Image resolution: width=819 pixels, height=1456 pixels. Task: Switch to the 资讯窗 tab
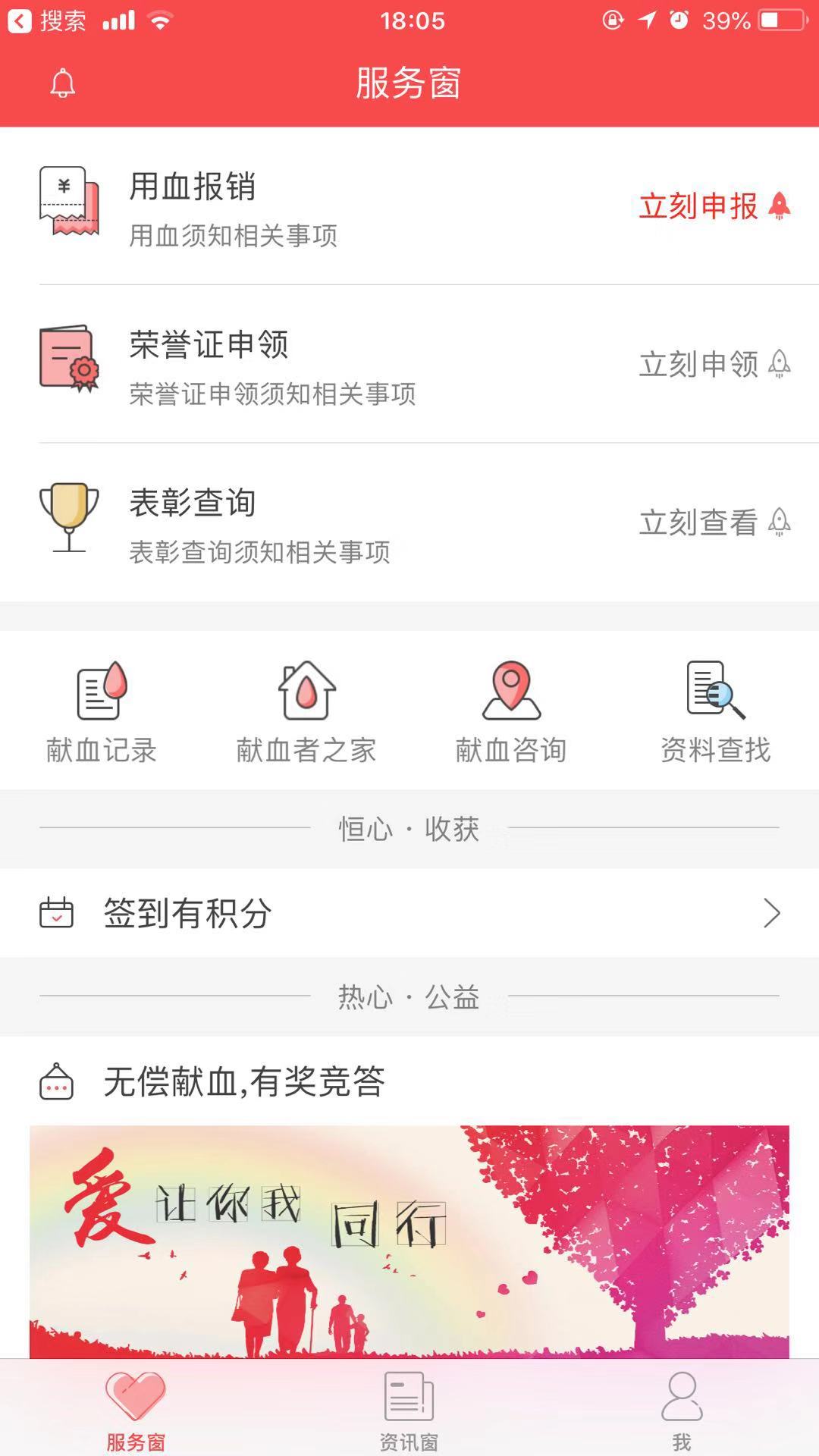409,1410
